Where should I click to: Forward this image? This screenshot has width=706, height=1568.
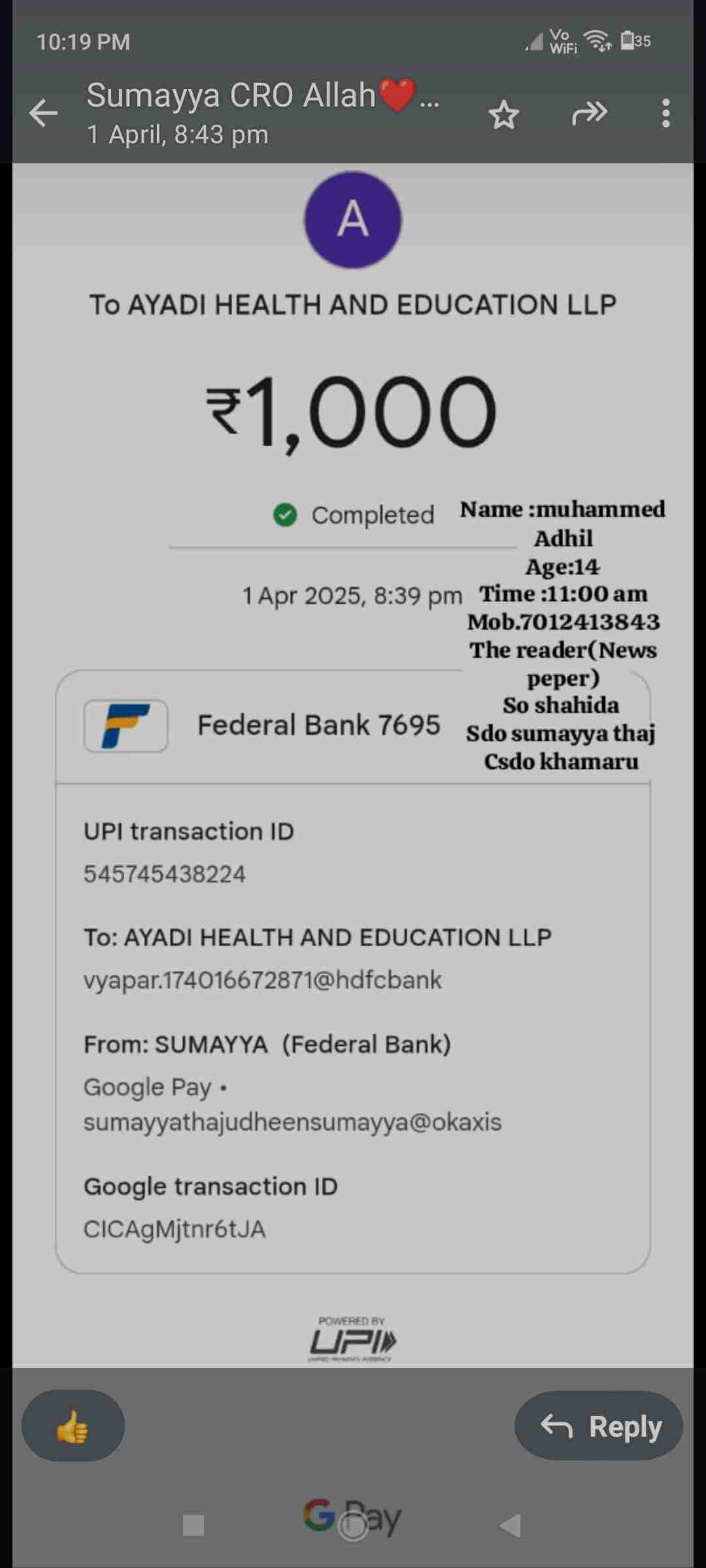[589, 114]
